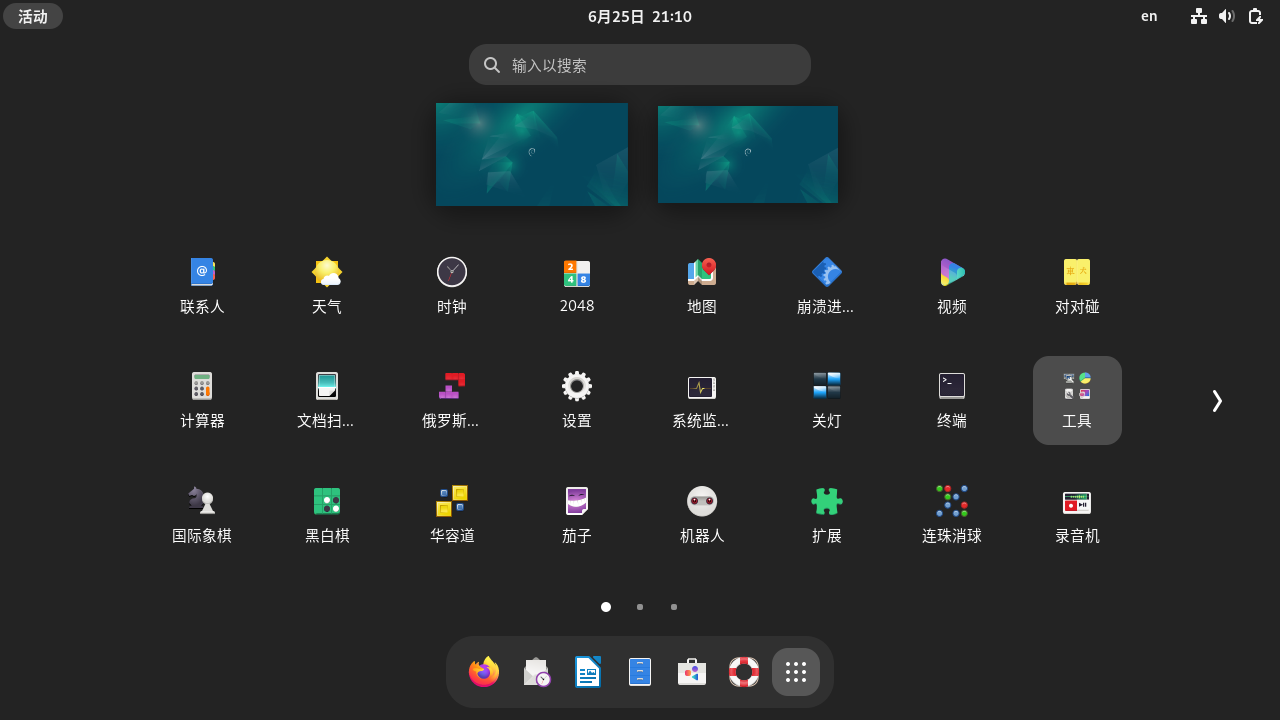This screenshot has height=720, width=1280.
Task: Start the 国际象棋 chess game
Action: [x=202, y=514]
